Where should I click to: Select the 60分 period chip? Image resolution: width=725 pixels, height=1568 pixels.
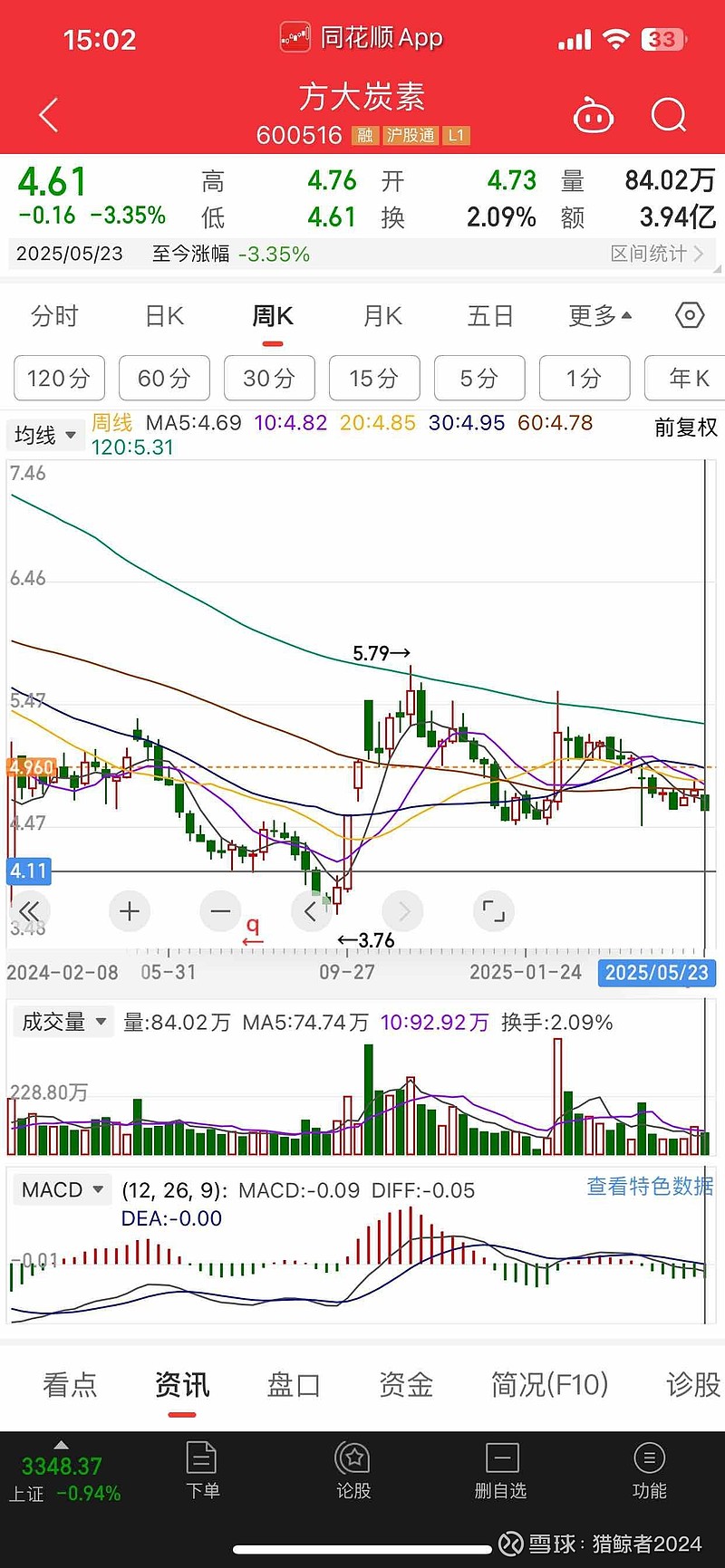coord(164,378)
